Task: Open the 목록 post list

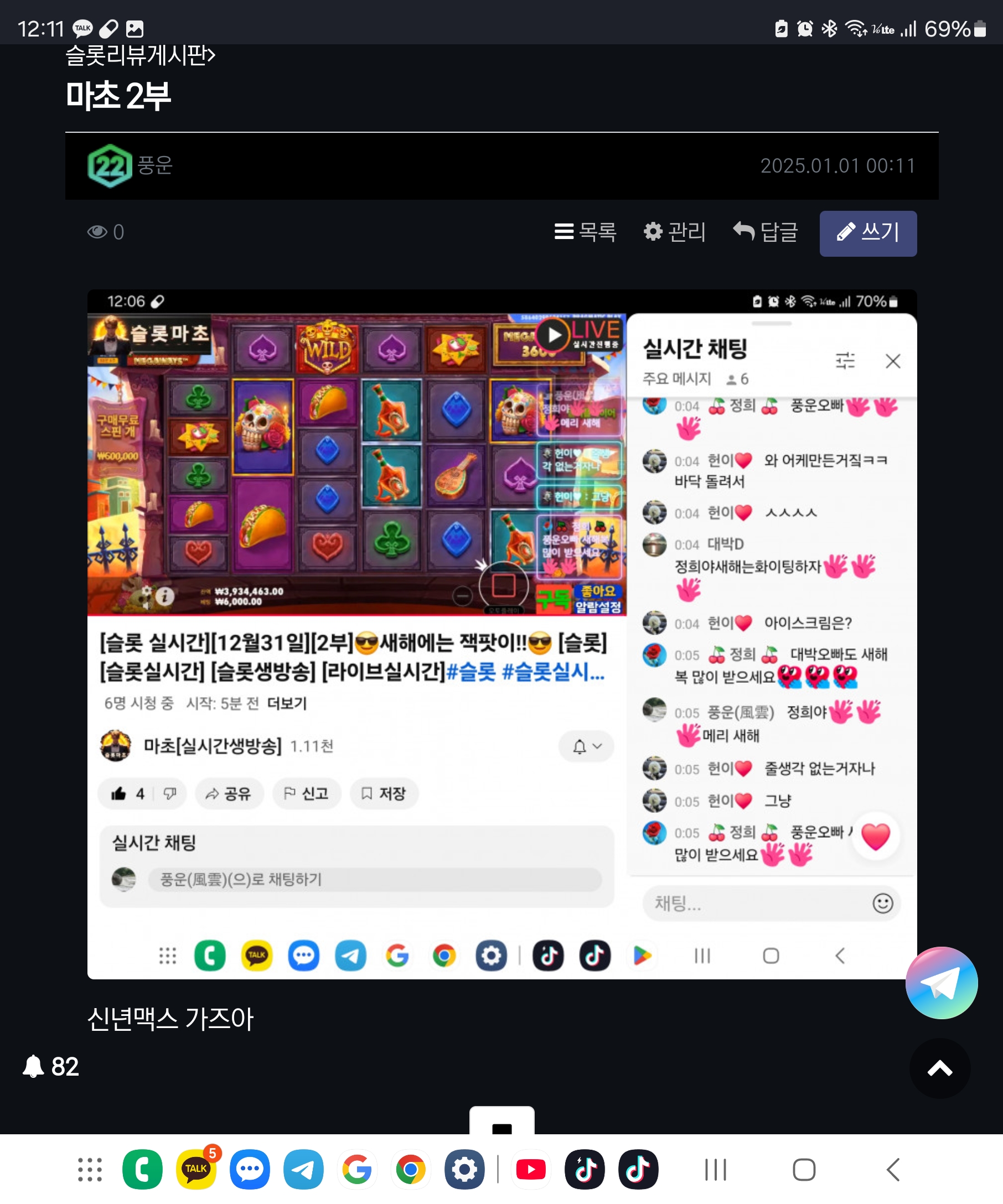Action: (585, 232)
